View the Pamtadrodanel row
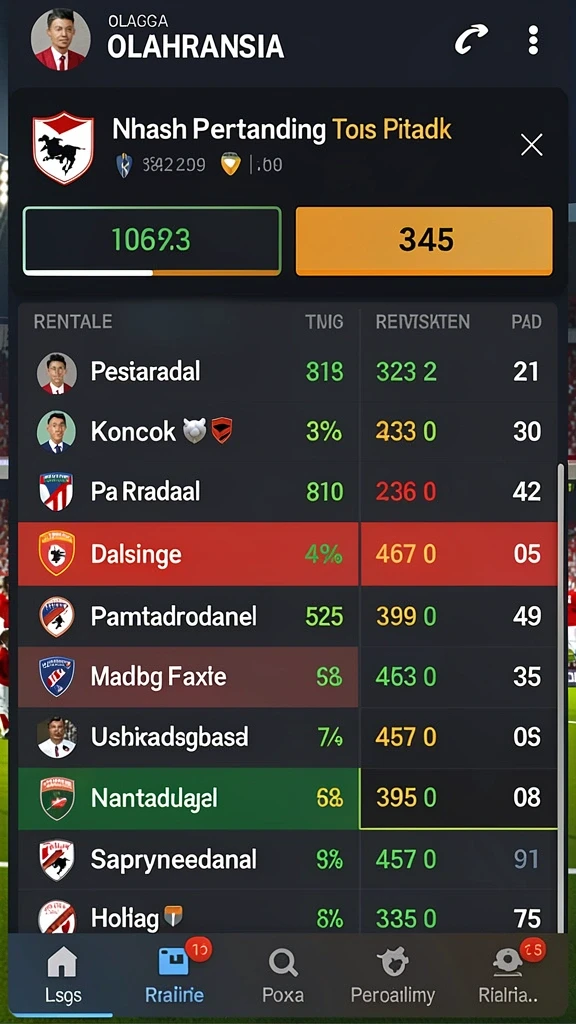Screen dimensions: 576x1024 pos(287,616)
